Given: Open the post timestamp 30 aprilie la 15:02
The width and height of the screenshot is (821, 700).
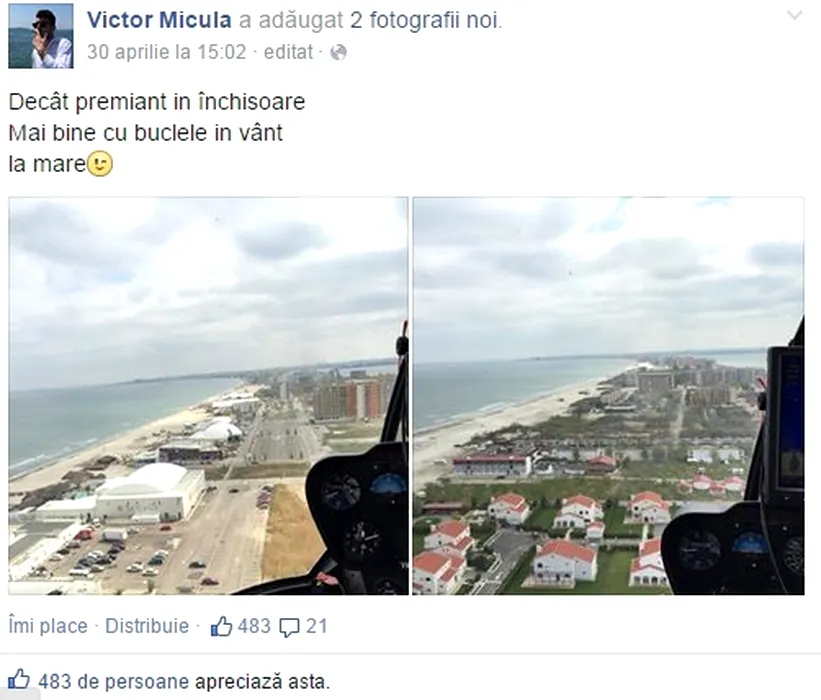Looking at the screenshot, I should click(168, 52).
